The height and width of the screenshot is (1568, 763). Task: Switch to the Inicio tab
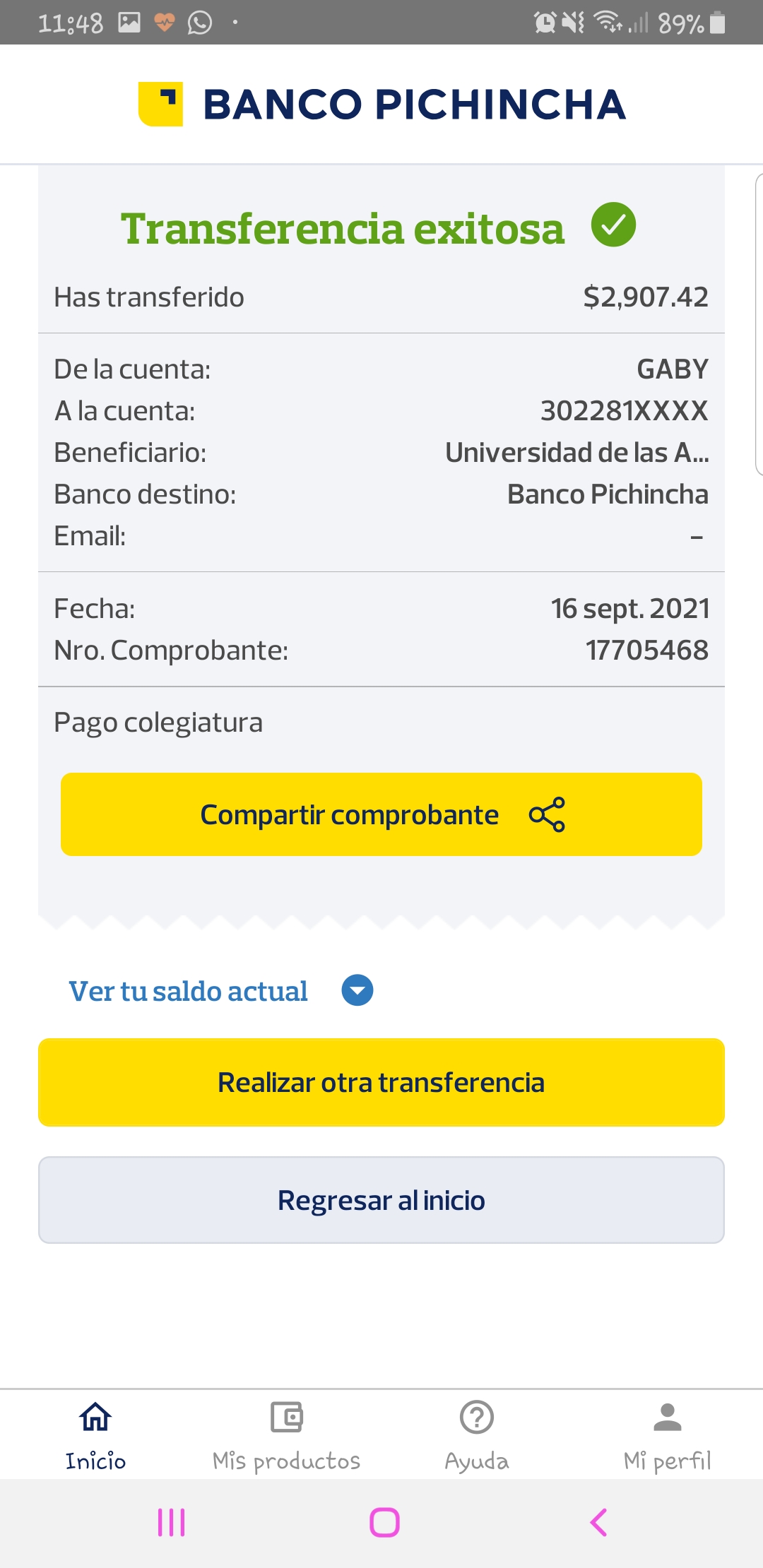point(95,1434)
